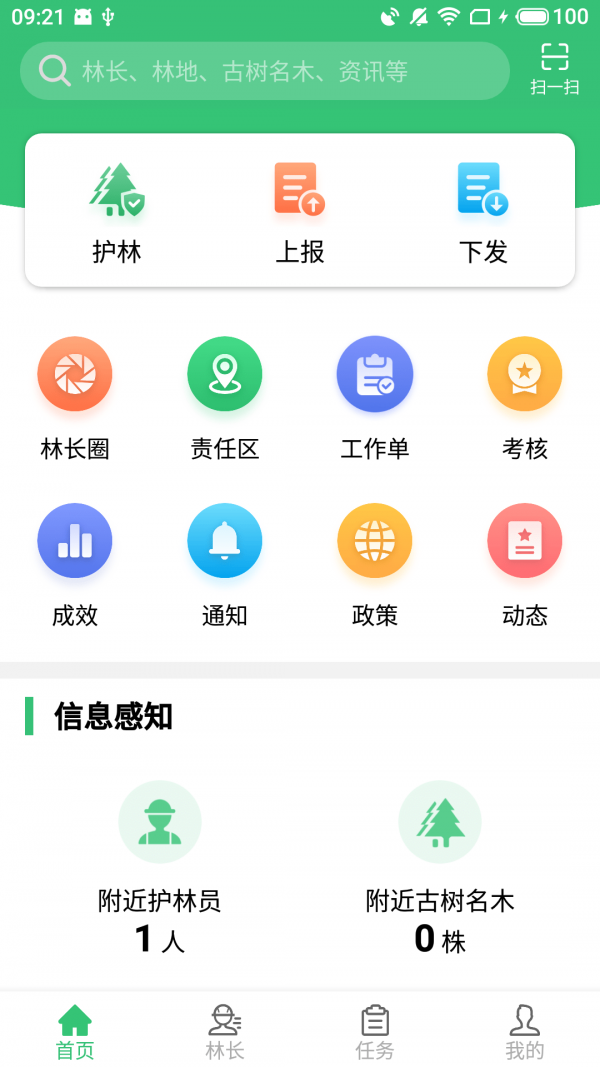Screen dimensions: 600x1067
Task: Switch to the 我的 tab
Action: coord(525,1032)
